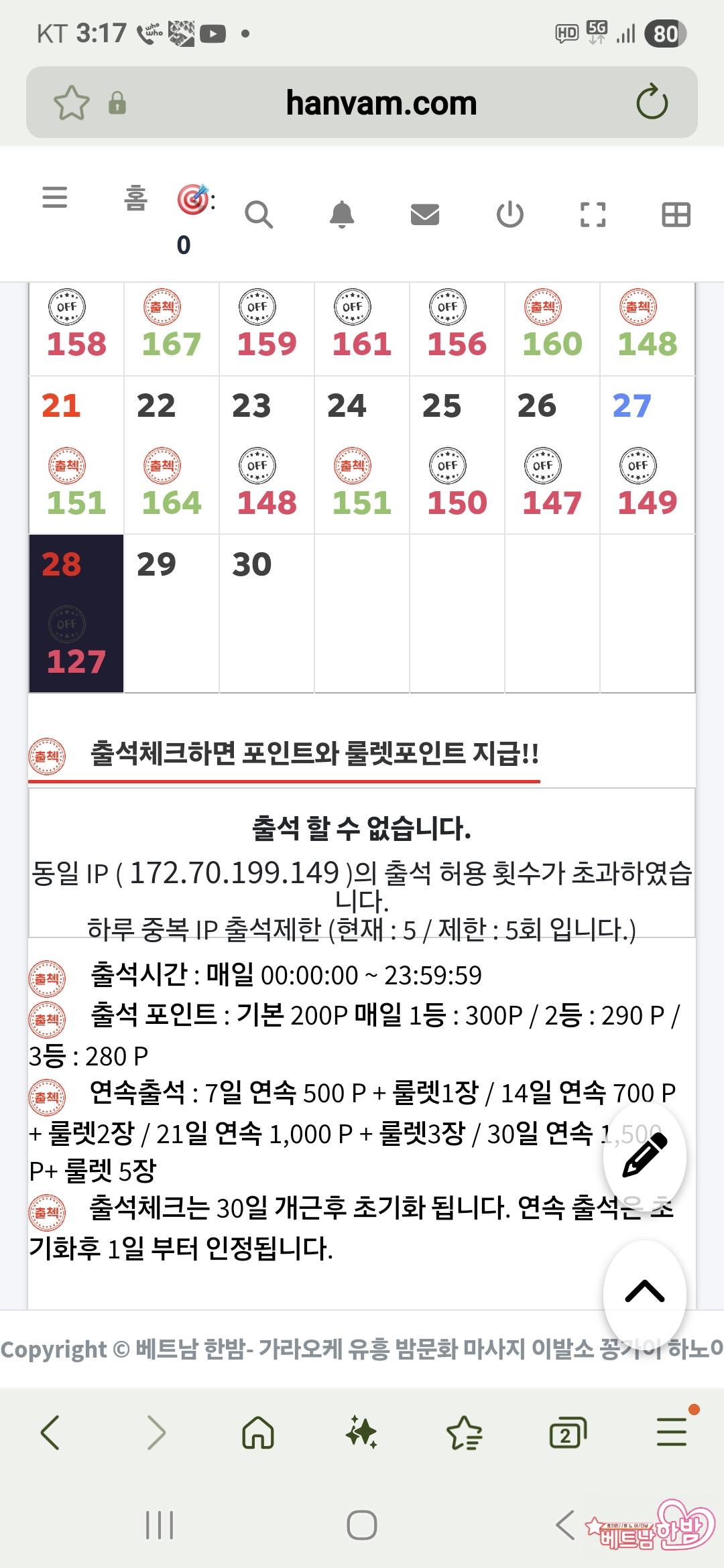Open the messages envelope icon
Screen dimensions: 724x1568
[425, 215]
